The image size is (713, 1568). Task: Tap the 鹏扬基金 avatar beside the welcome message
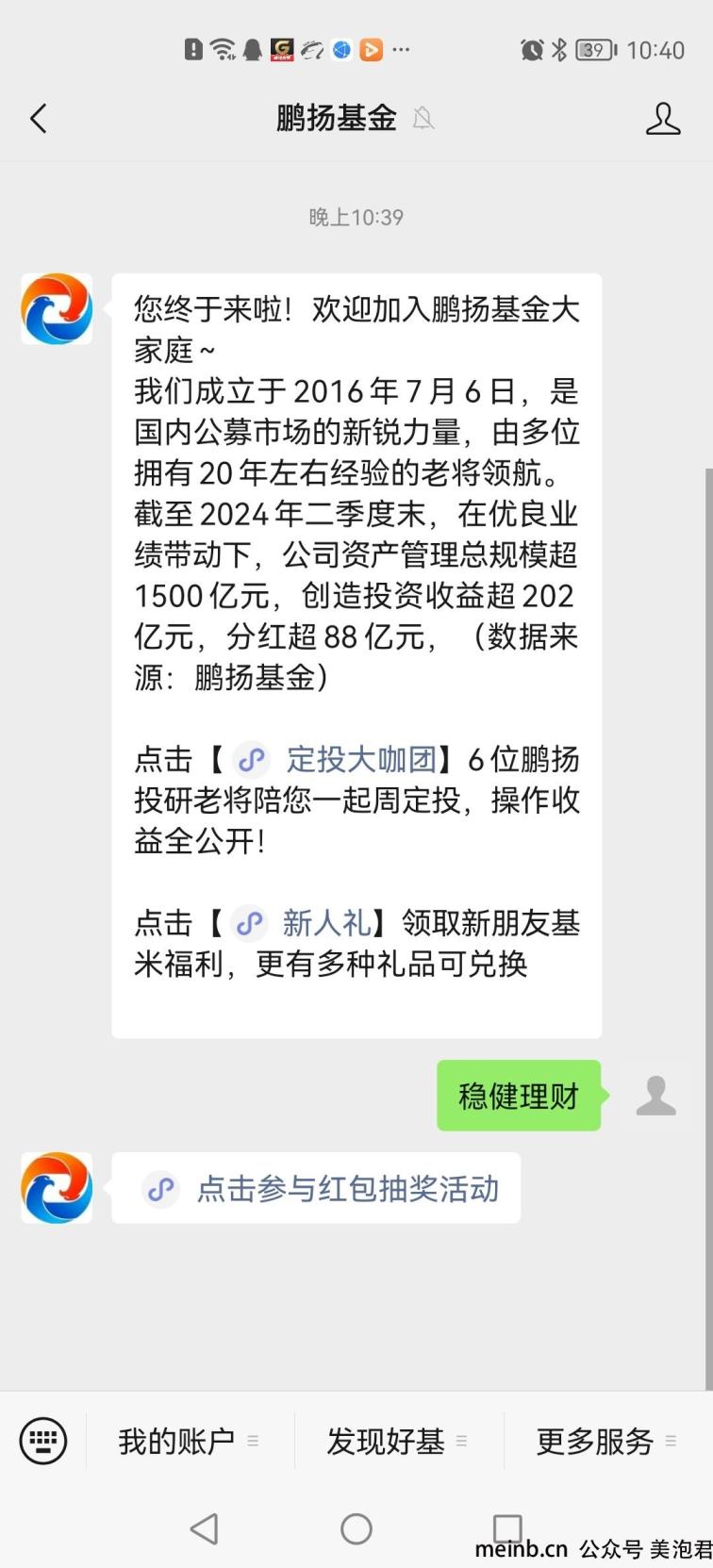(57, 309)
